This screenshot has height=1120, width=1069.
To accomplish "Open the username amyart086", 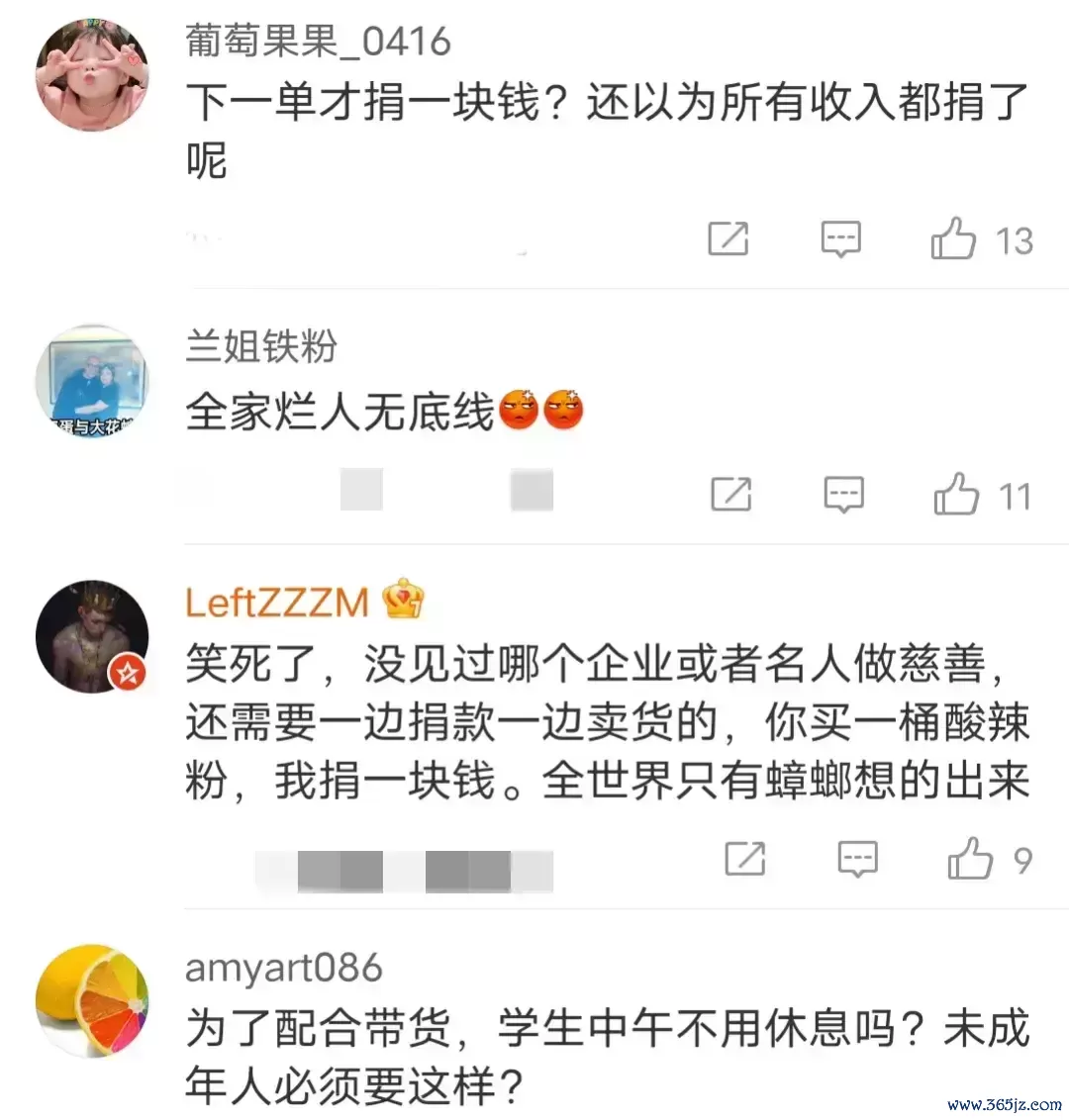I will pos(283,967).
